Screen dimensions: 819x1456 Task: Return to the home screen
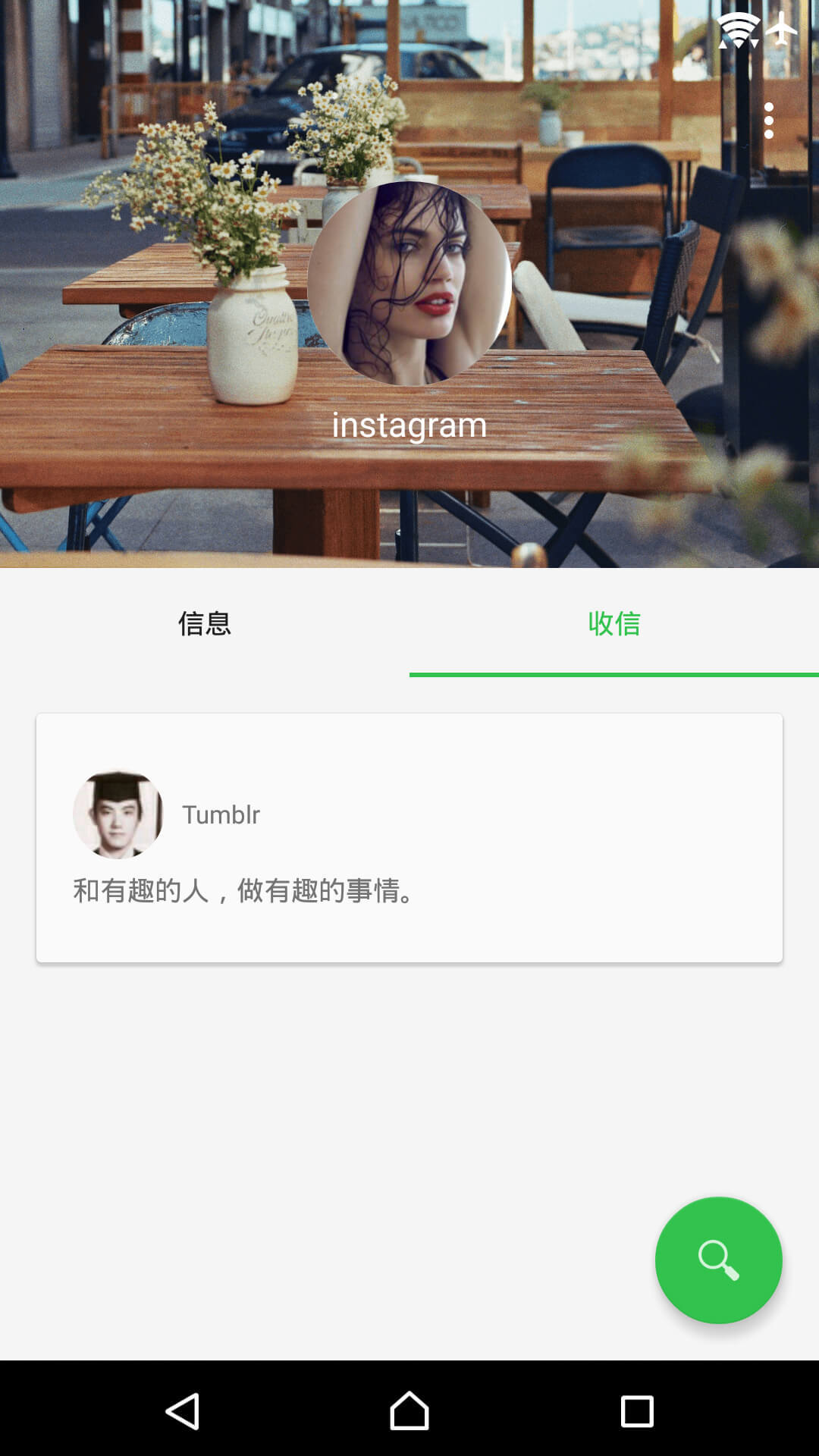pyautogui.click(x=409, y=1411)
